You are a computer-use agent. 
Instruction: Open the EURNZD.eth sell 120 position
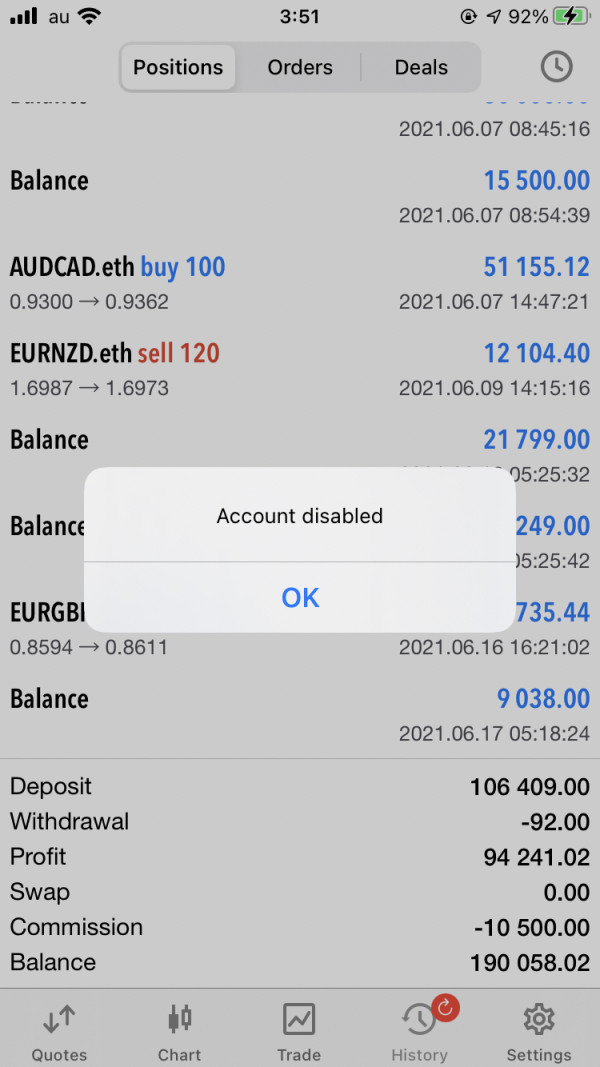(300, 369)
